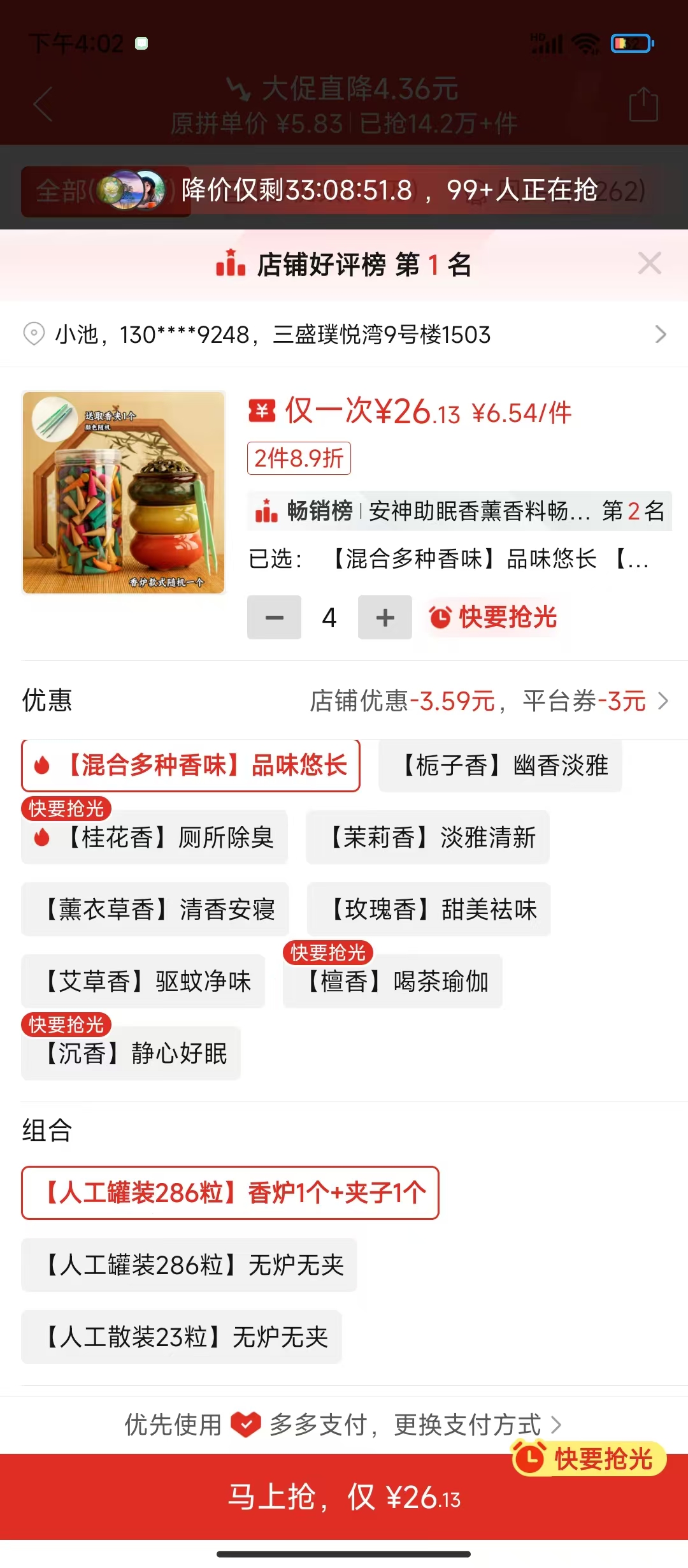Select the 【栀子香】幽香淡雅 scent

click(500, 766)
